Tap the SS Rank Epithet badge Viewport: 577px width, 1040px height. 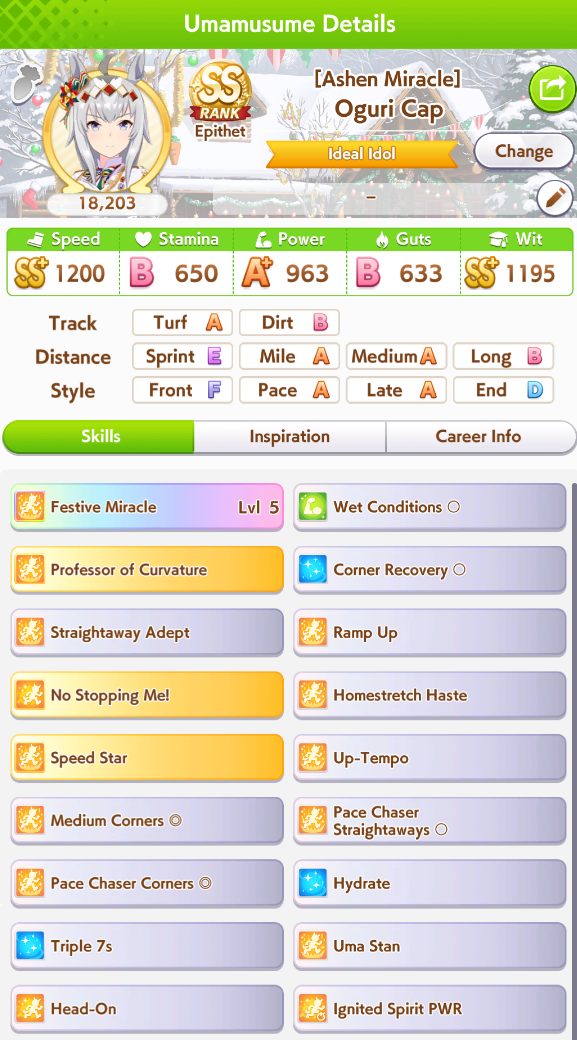pos(220,103)
